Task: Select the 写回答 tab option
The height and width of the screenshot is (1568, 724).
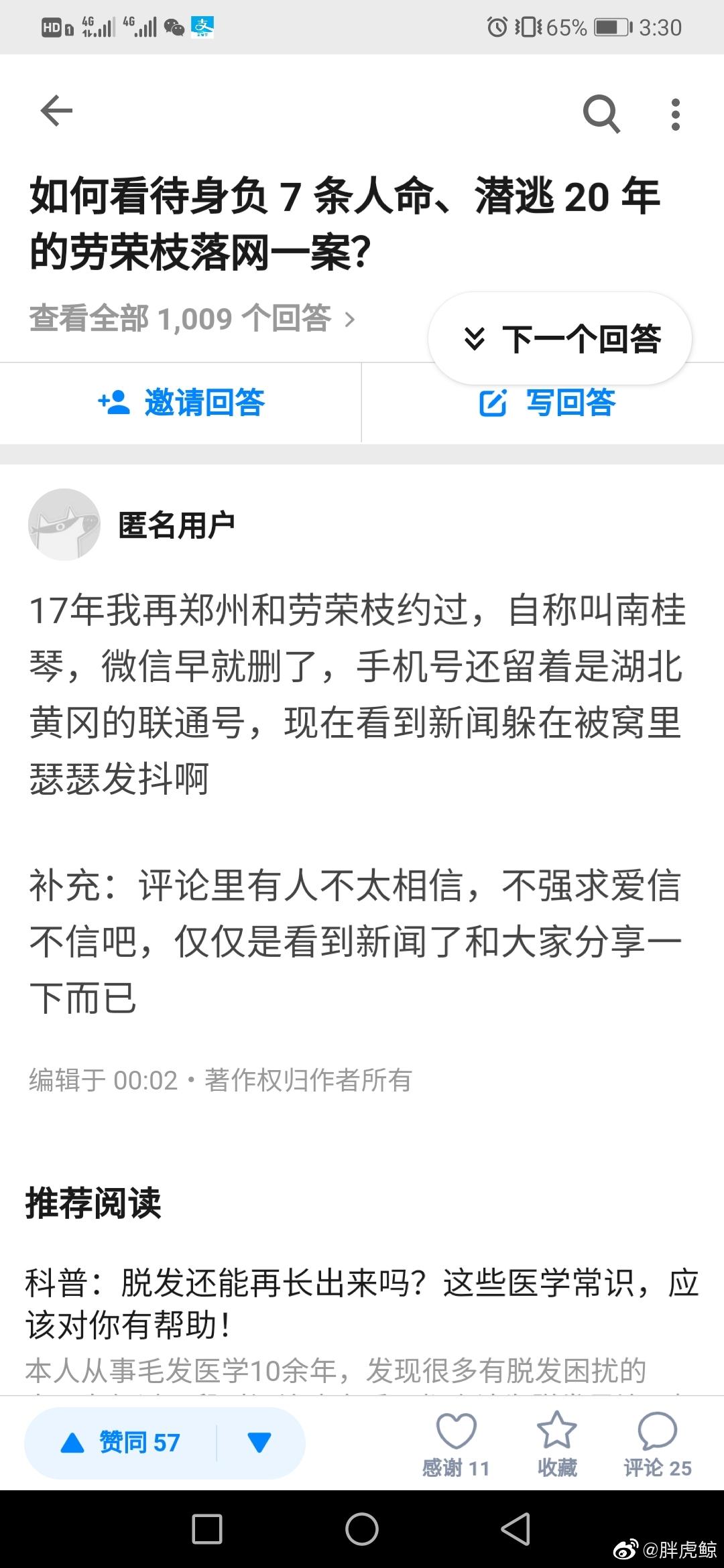Action: point(543,403)
